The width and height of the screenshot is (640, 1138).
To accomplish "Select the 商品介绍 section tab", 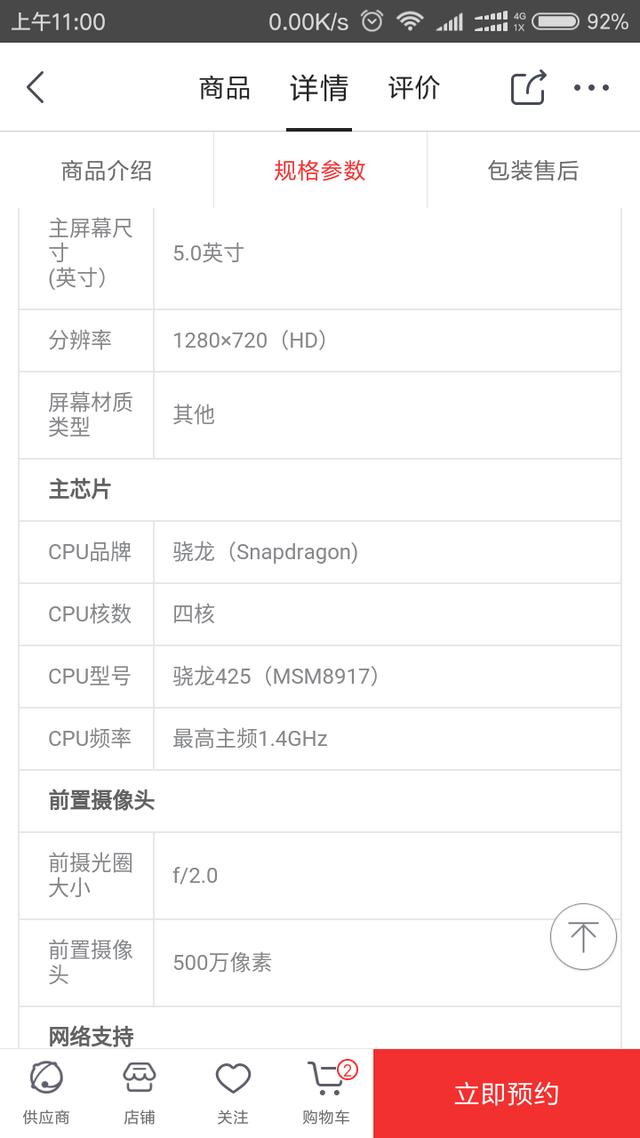I will 107,171.
